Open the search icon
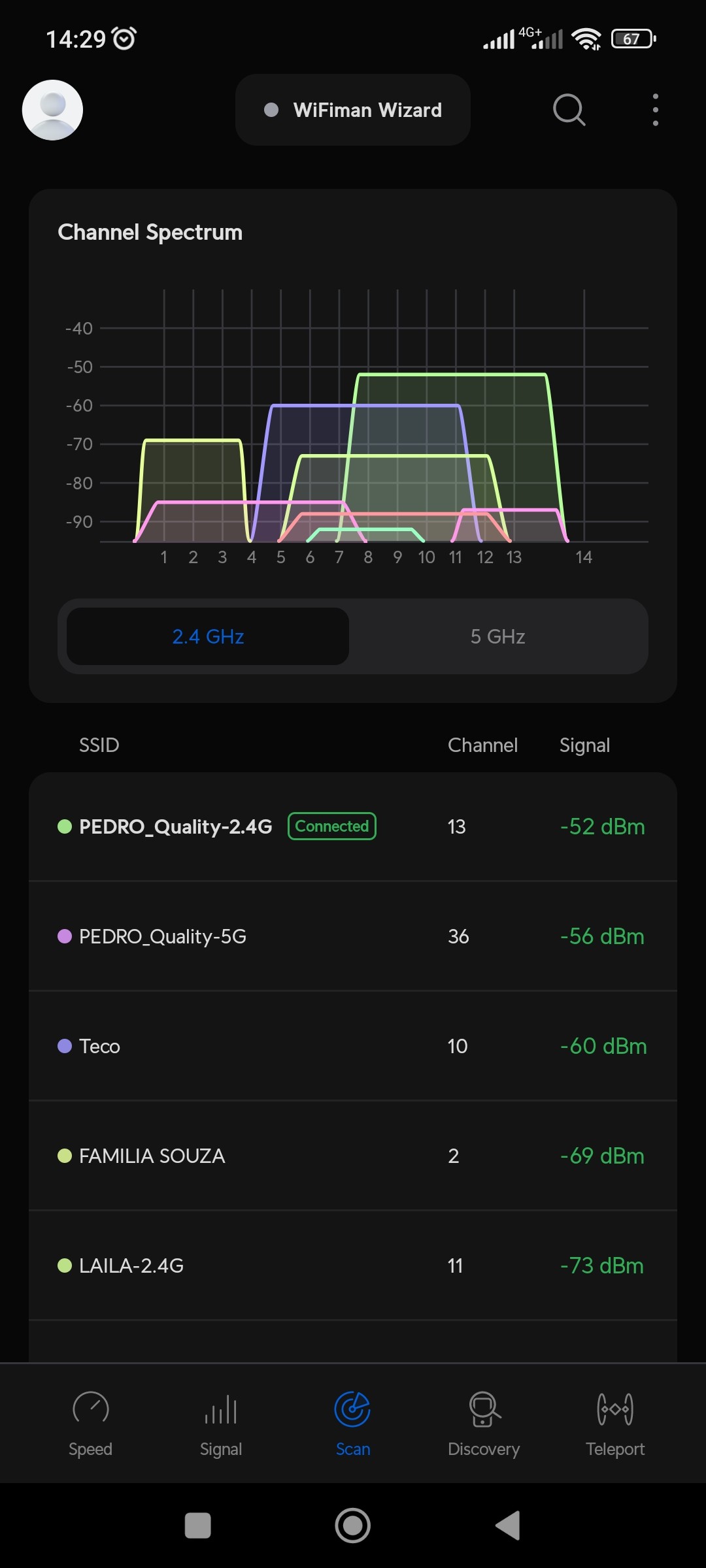The image size is (706, 1568). coord(569,110)
